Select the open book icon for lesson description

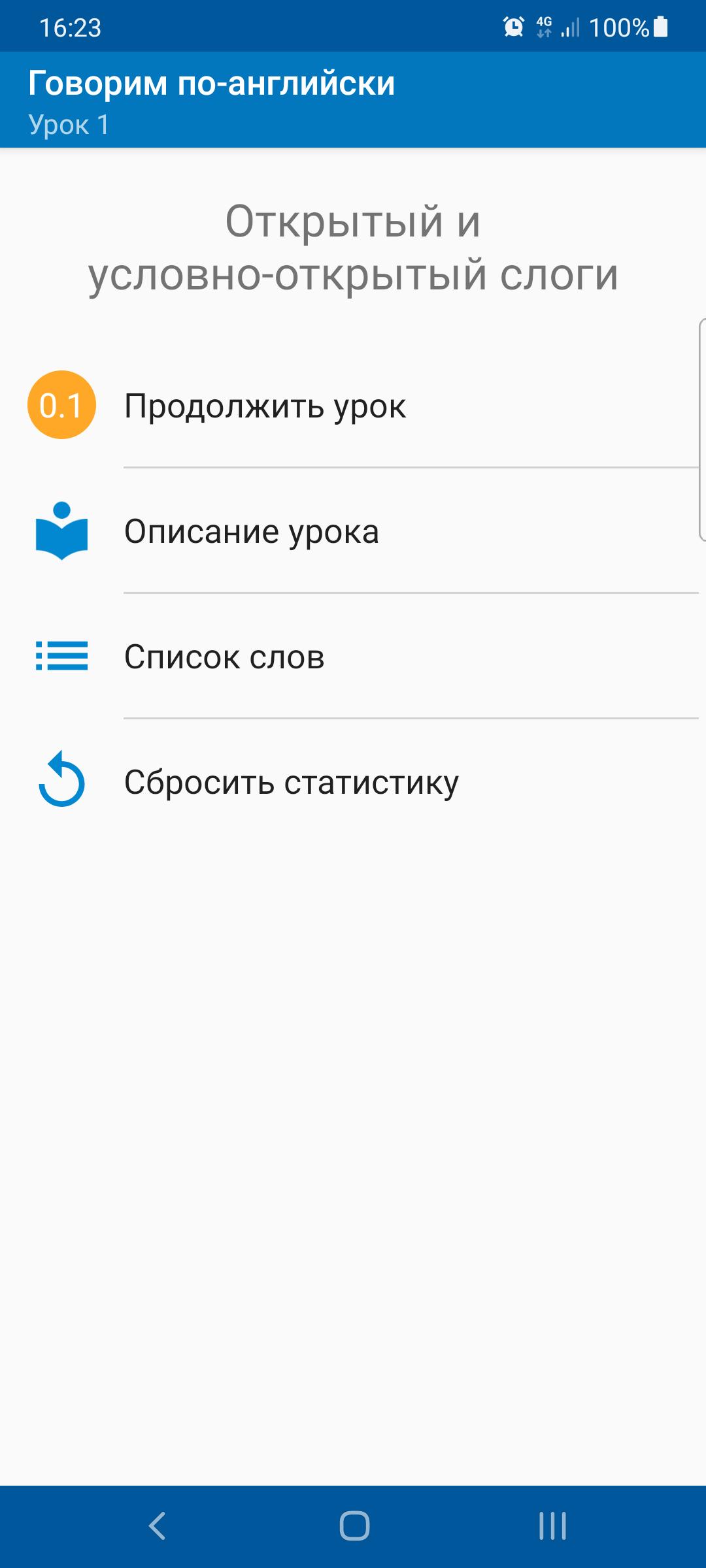pyautogui.click(x=62, y=529)
